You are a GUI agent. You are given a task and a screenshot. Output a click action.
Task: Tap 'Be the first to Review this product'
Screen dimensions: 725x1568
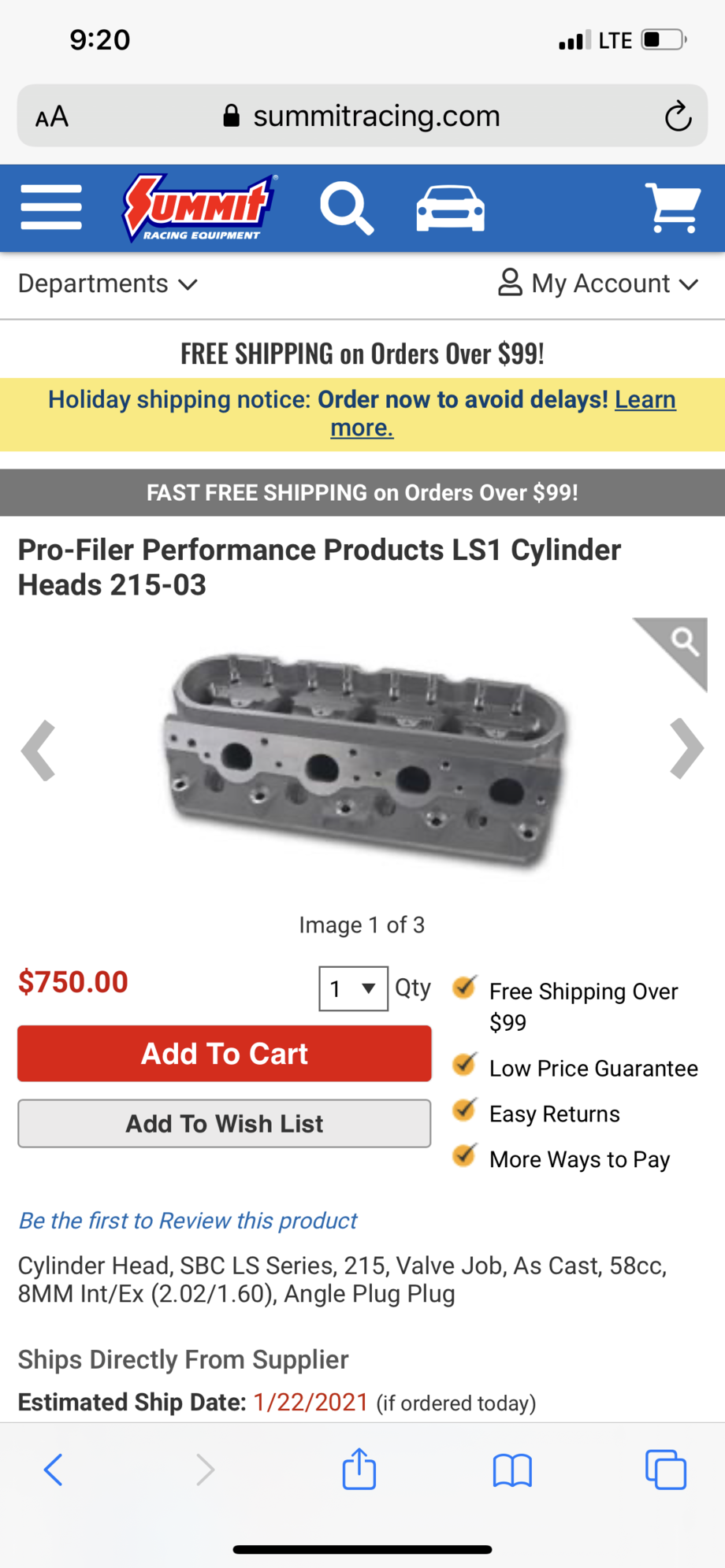(x=187, y=1221)
